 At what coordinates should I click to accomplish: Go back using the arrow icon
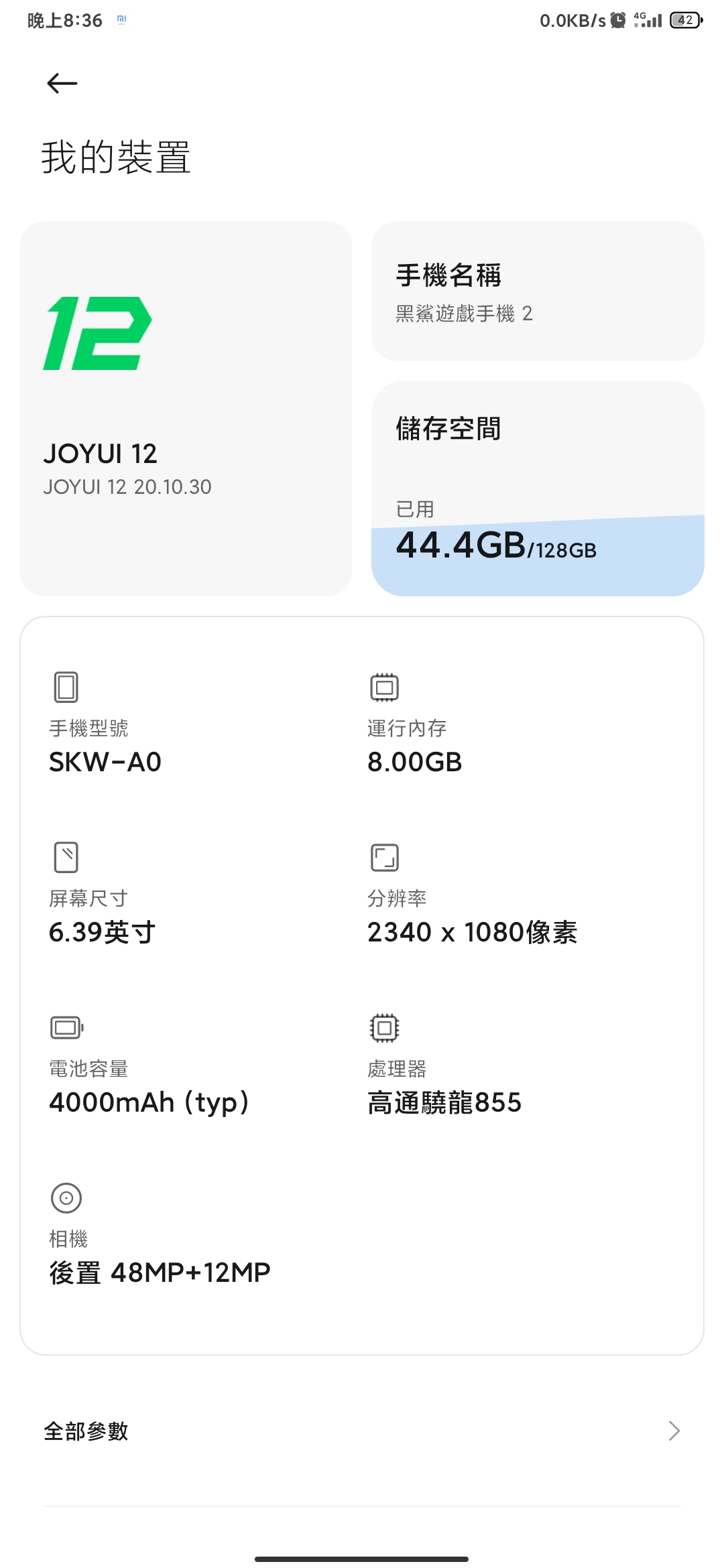[62, 83]
